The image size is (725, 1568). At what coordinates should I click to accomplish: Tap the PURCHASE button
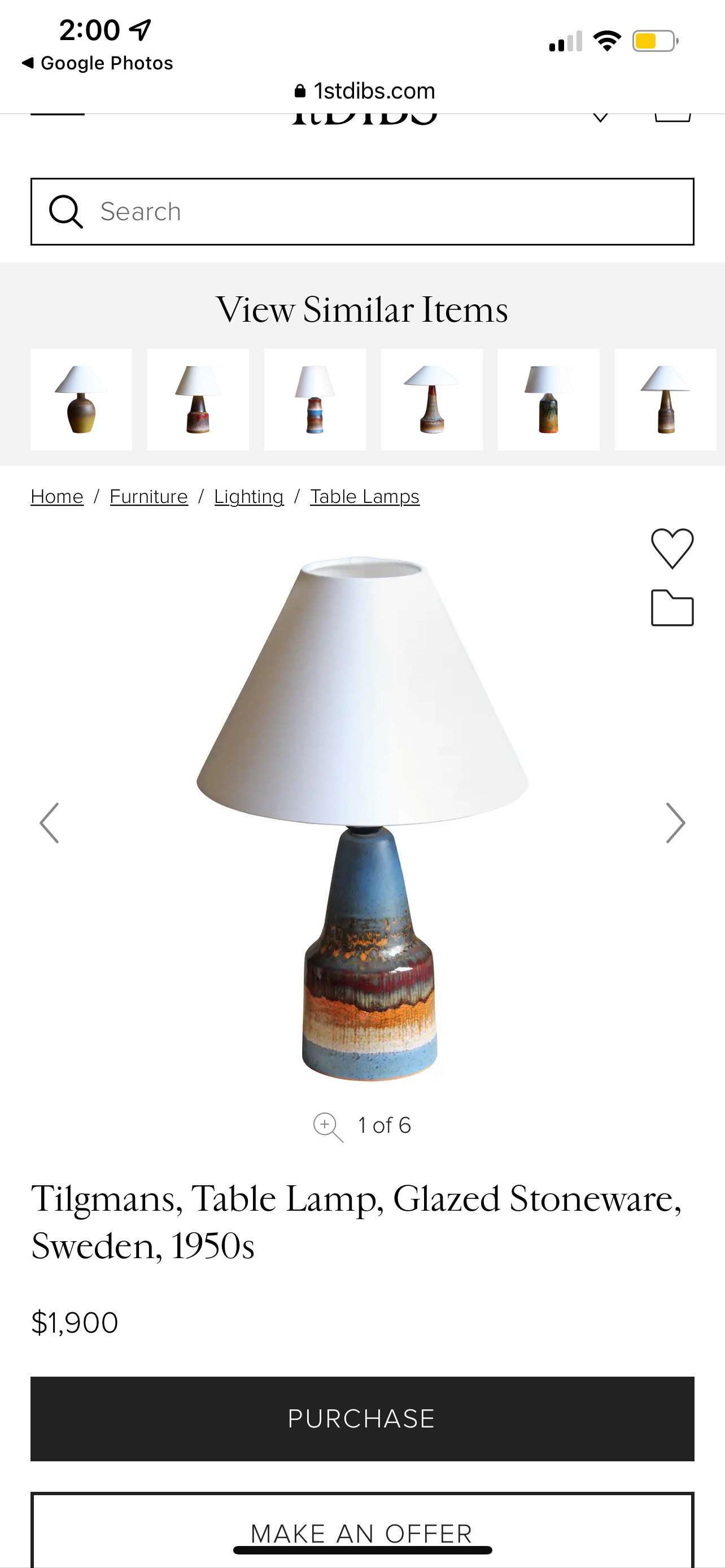(362, 1419)
